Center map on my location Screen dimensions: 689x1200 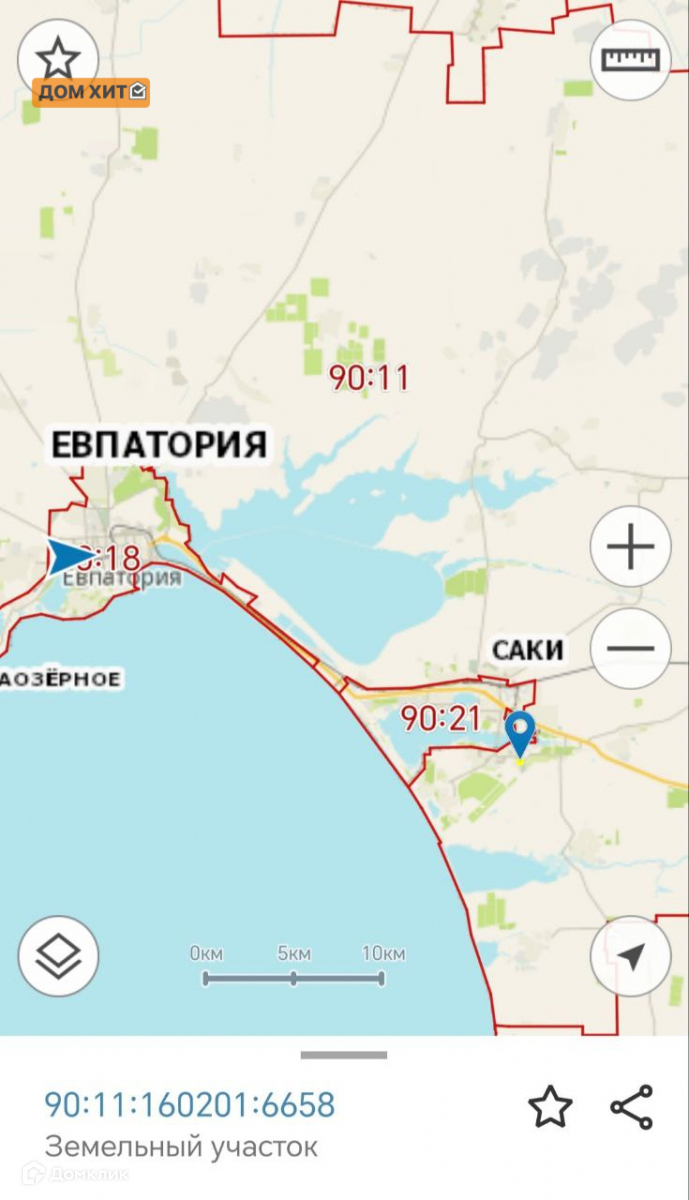630,956
